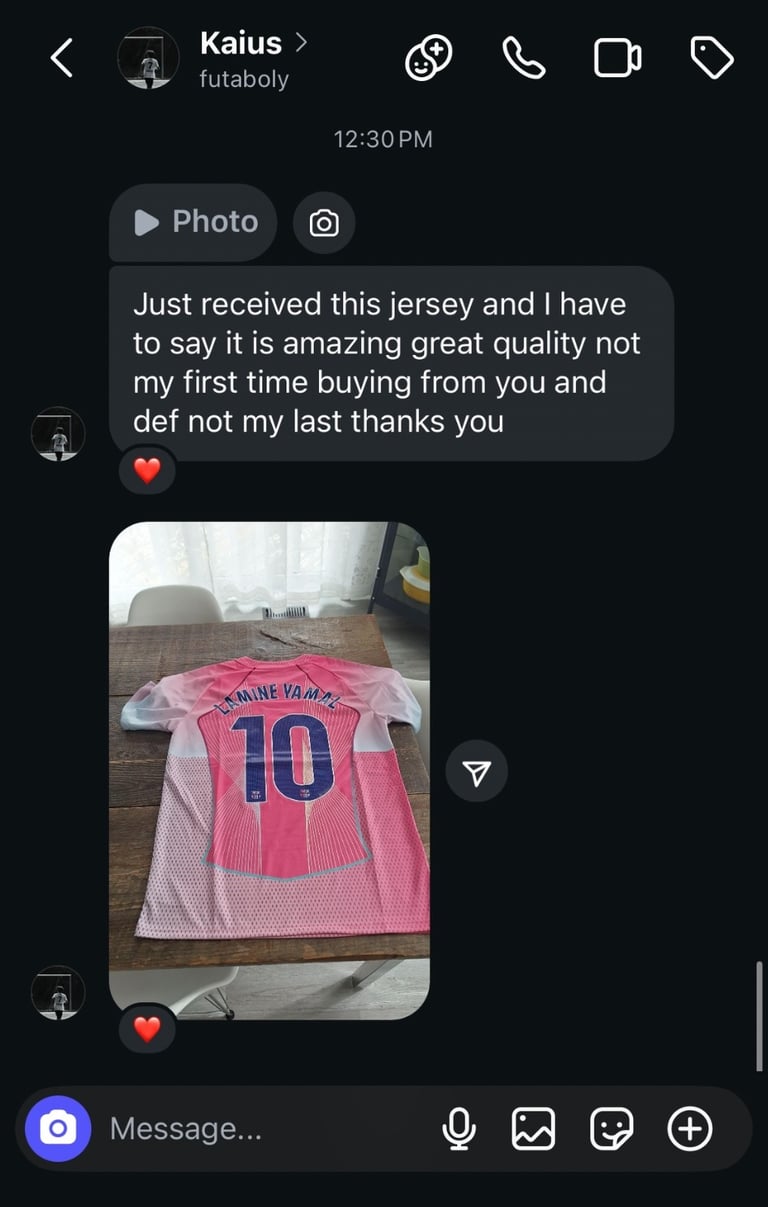Forward the jersey photo with share arrow
Image resolution: width=768 pixels, height=1207 pixels.
(x=477, y=771)
